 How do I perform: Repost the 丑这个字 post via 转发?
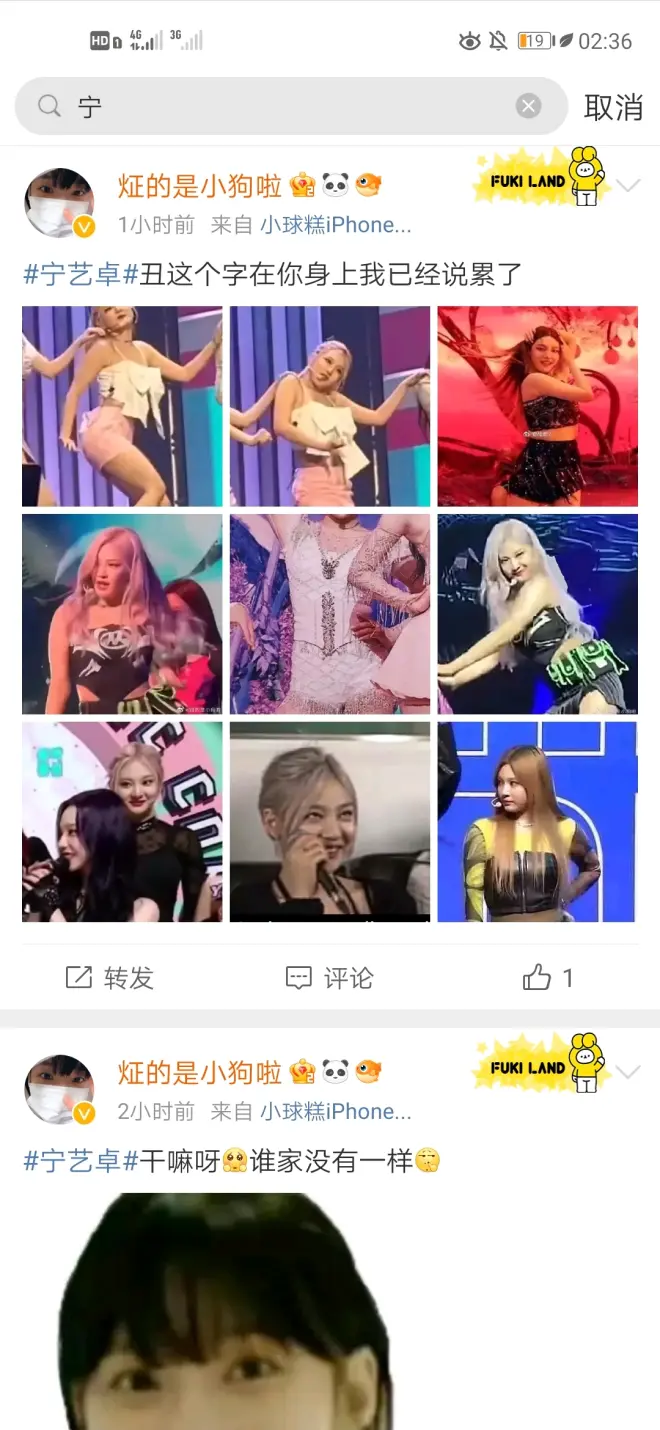coord(109,977)
